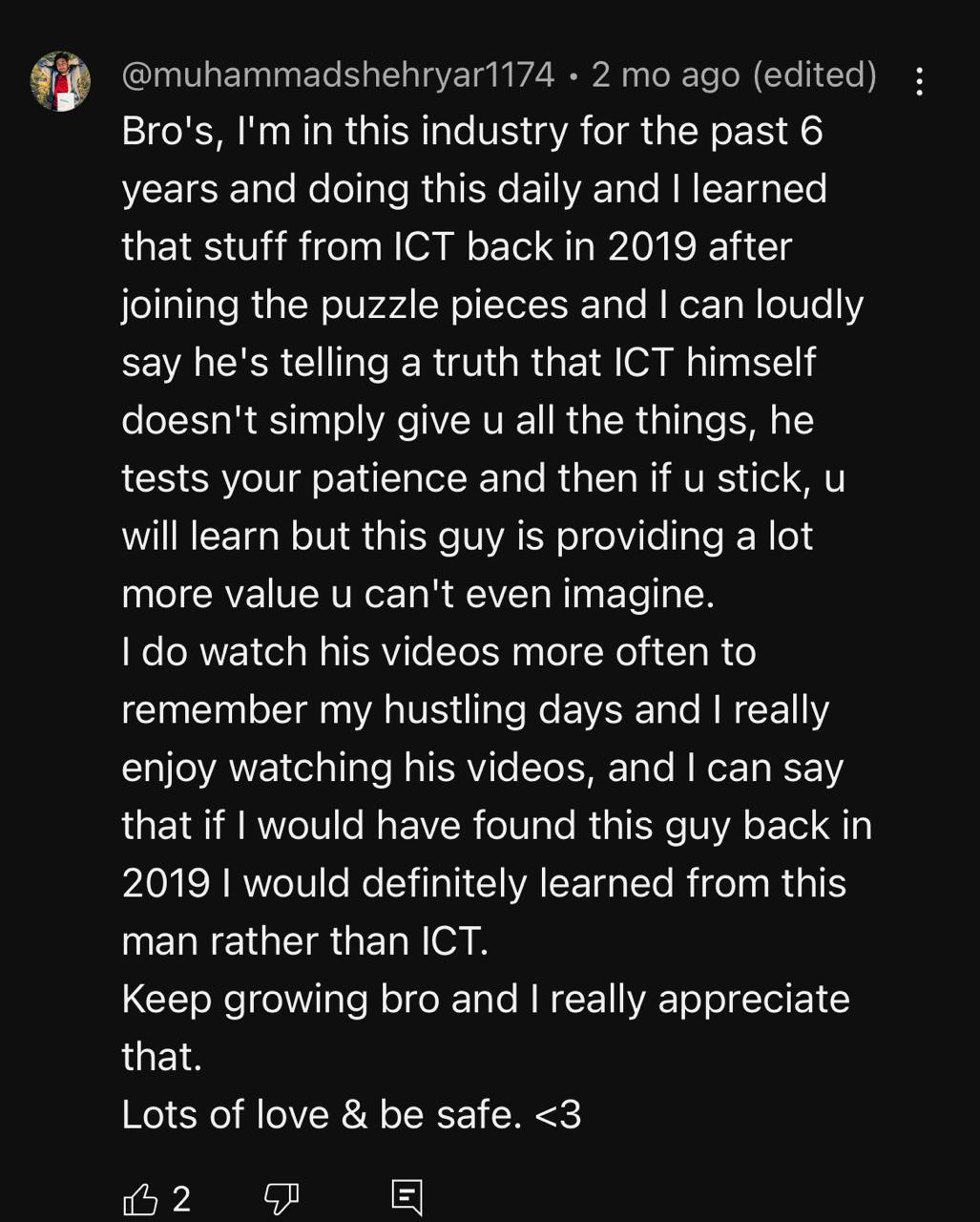Open the @muhammadshehryar1174 channel handle
The height and width of the screenshot is (1222, 980).
click(x=338, y=74)
